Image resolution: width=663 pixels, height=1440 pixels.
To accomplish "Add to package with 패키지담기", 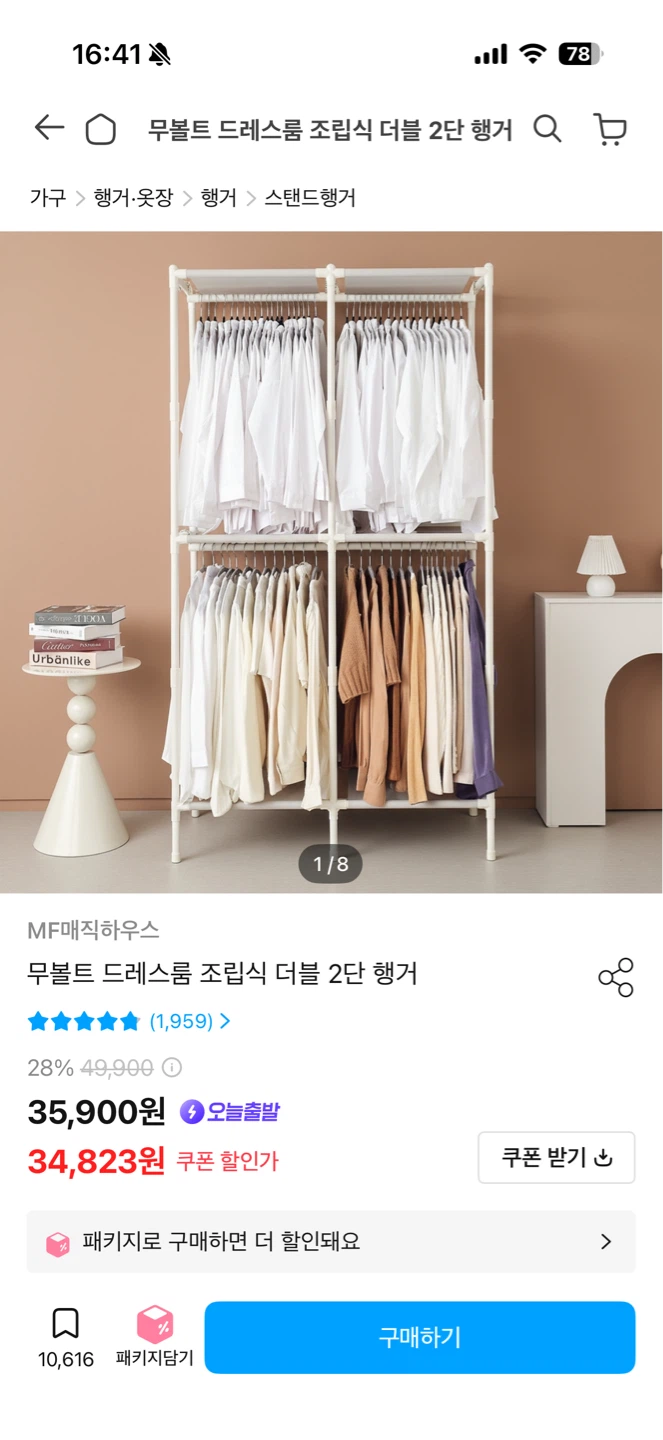I will pos(155,1337).
